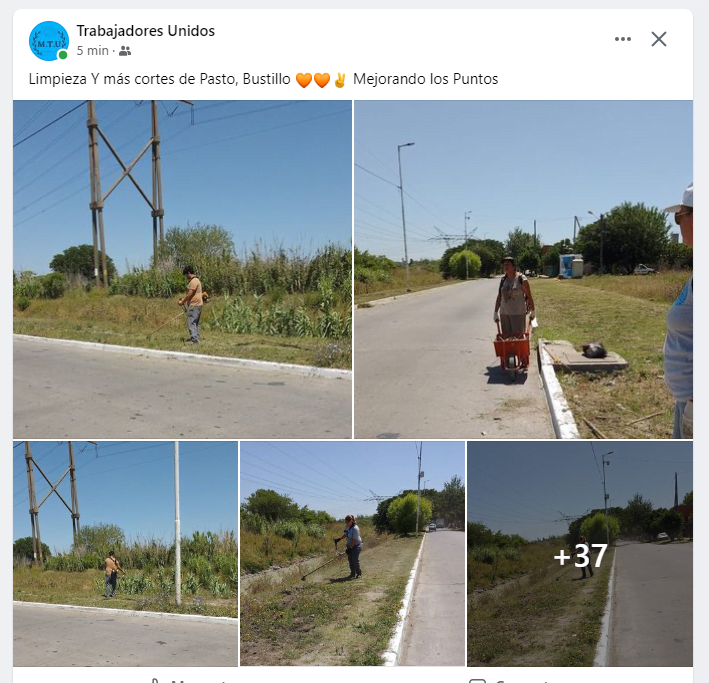The image size is (709, 683).
Task: Tap the Trabajadores Unidos profile picture
Action: point(48,41)
